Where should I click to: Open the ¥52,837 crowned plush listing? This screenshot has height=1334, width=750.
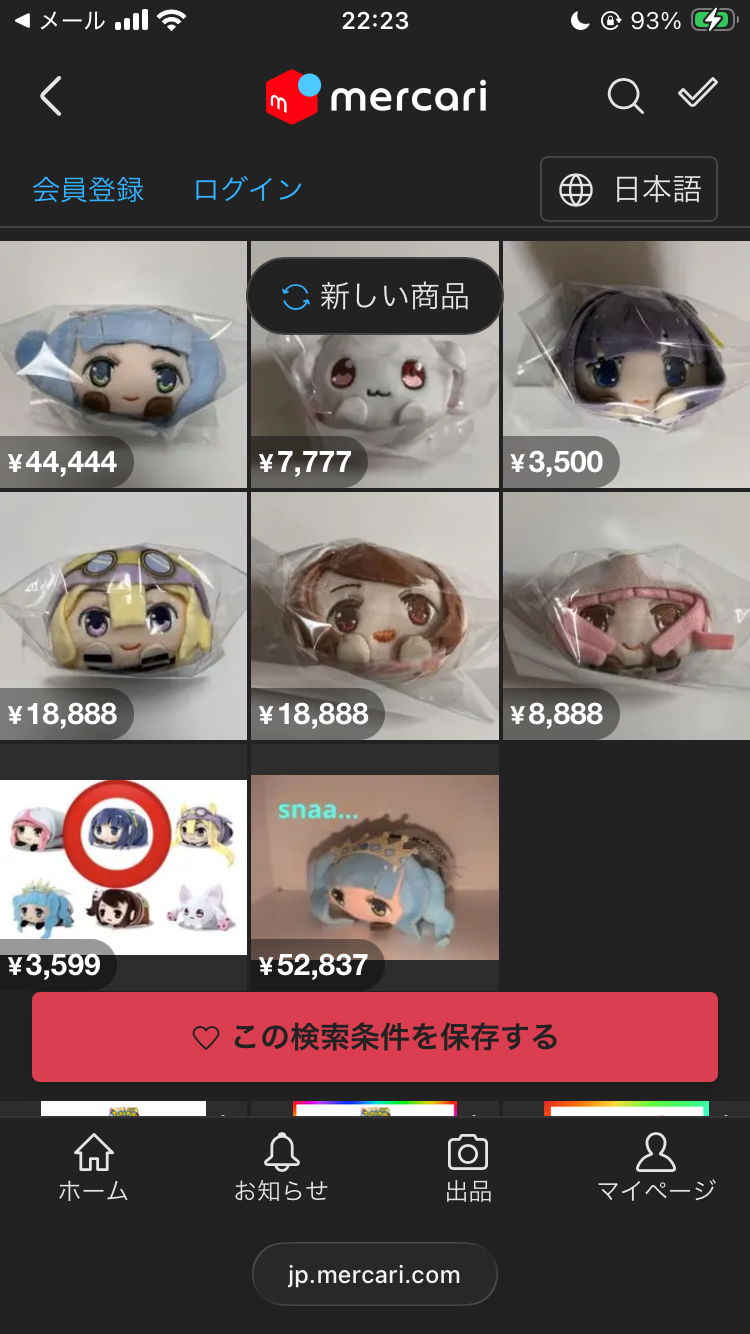click(375, 867)
